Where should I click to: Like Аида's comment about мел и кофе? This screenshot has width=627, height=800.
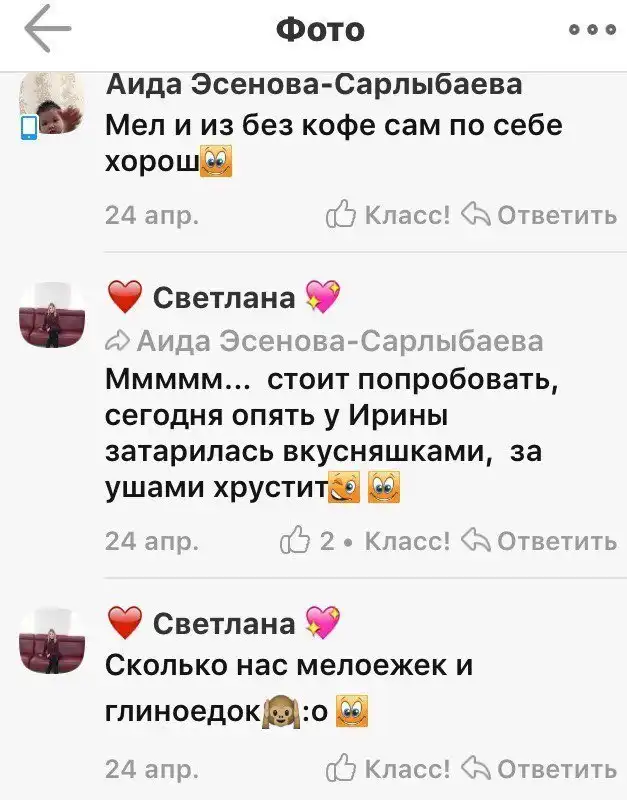[x=388, y=214]
